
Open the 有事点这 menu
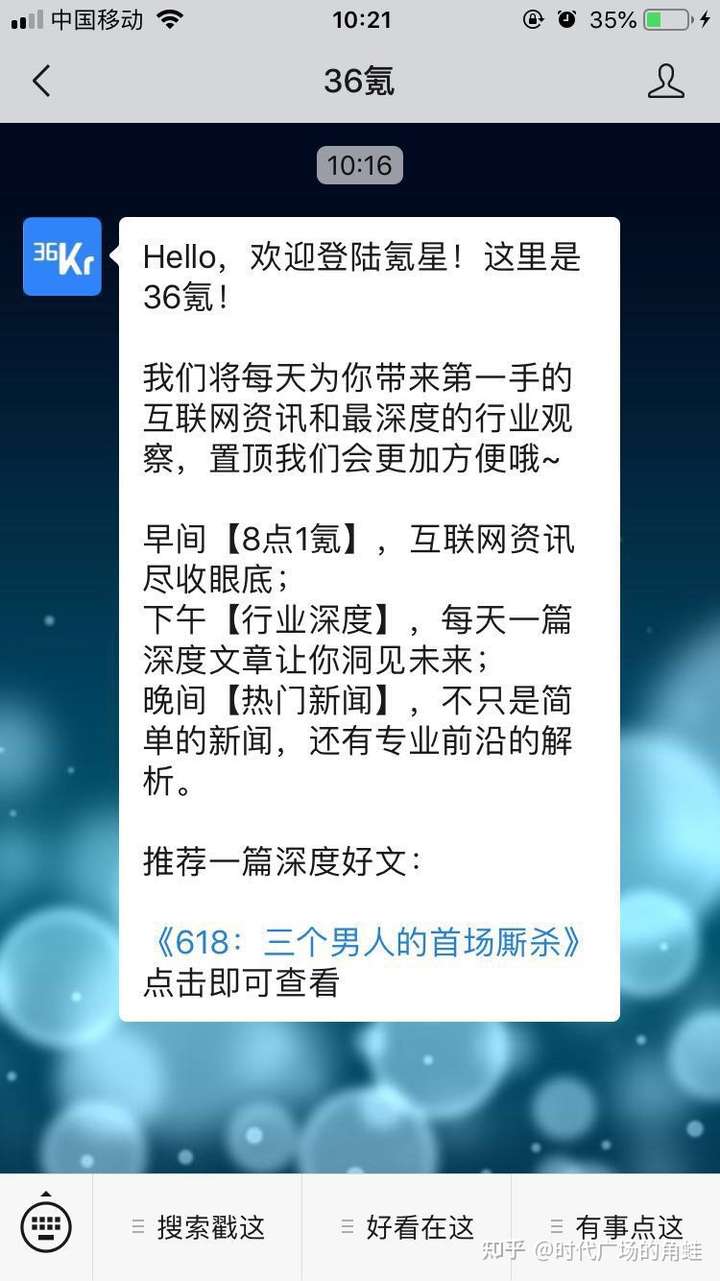click(x=616, y=1227)
